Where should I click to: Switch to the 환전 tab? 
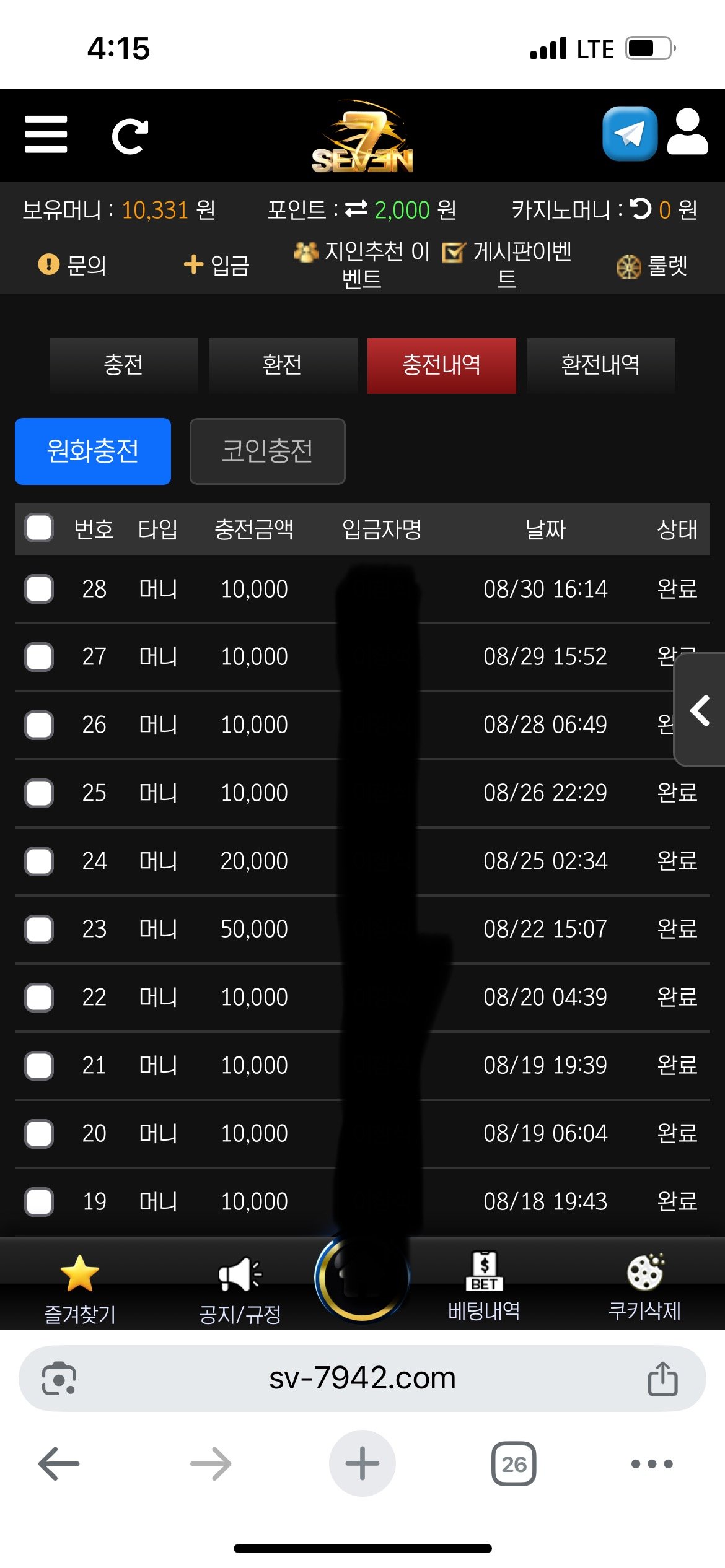[x=283, y=365]
